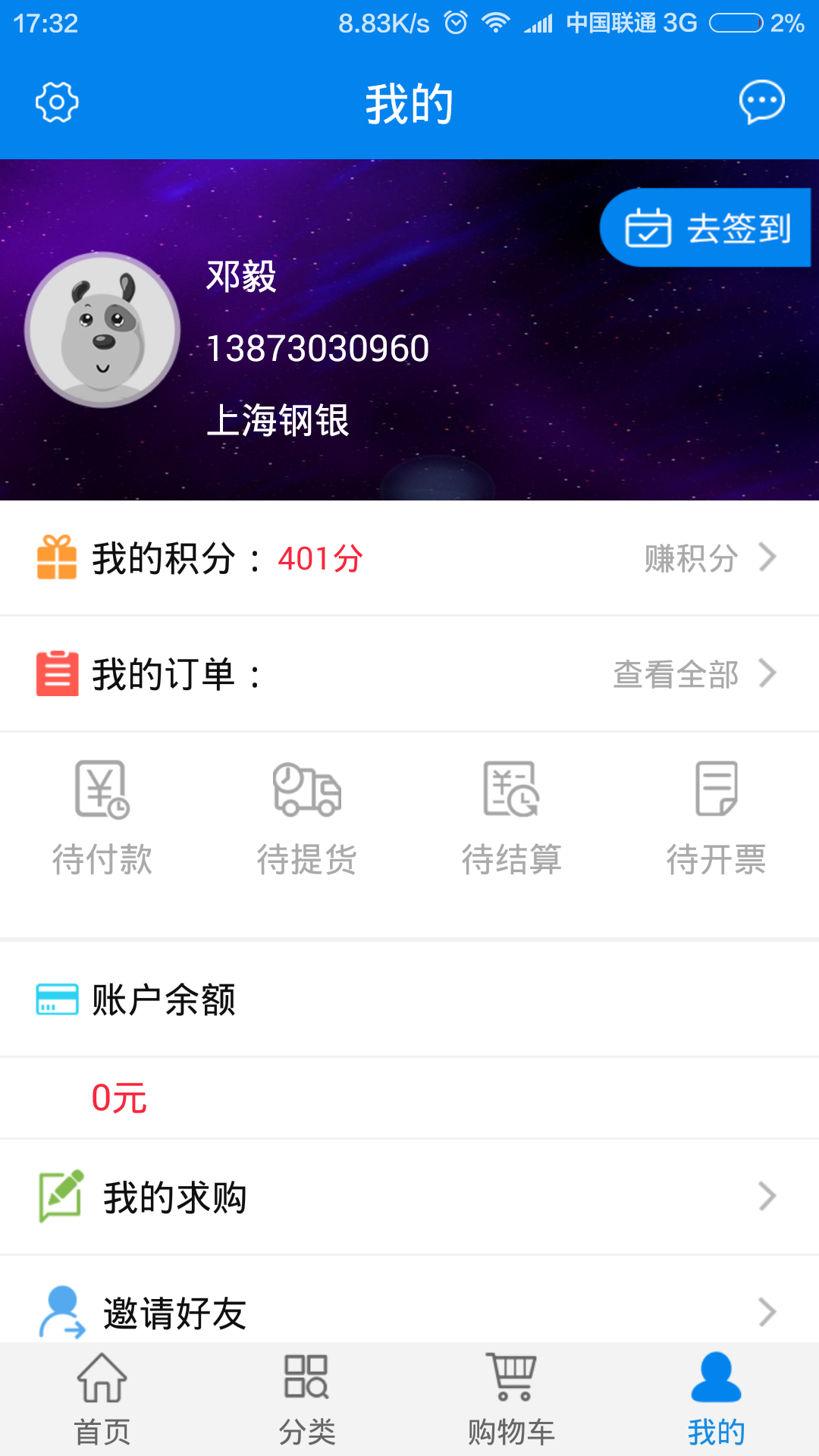Click the bank card icon beside 账户余额
The image size is (819, 1456).
[x=56, y=999]
